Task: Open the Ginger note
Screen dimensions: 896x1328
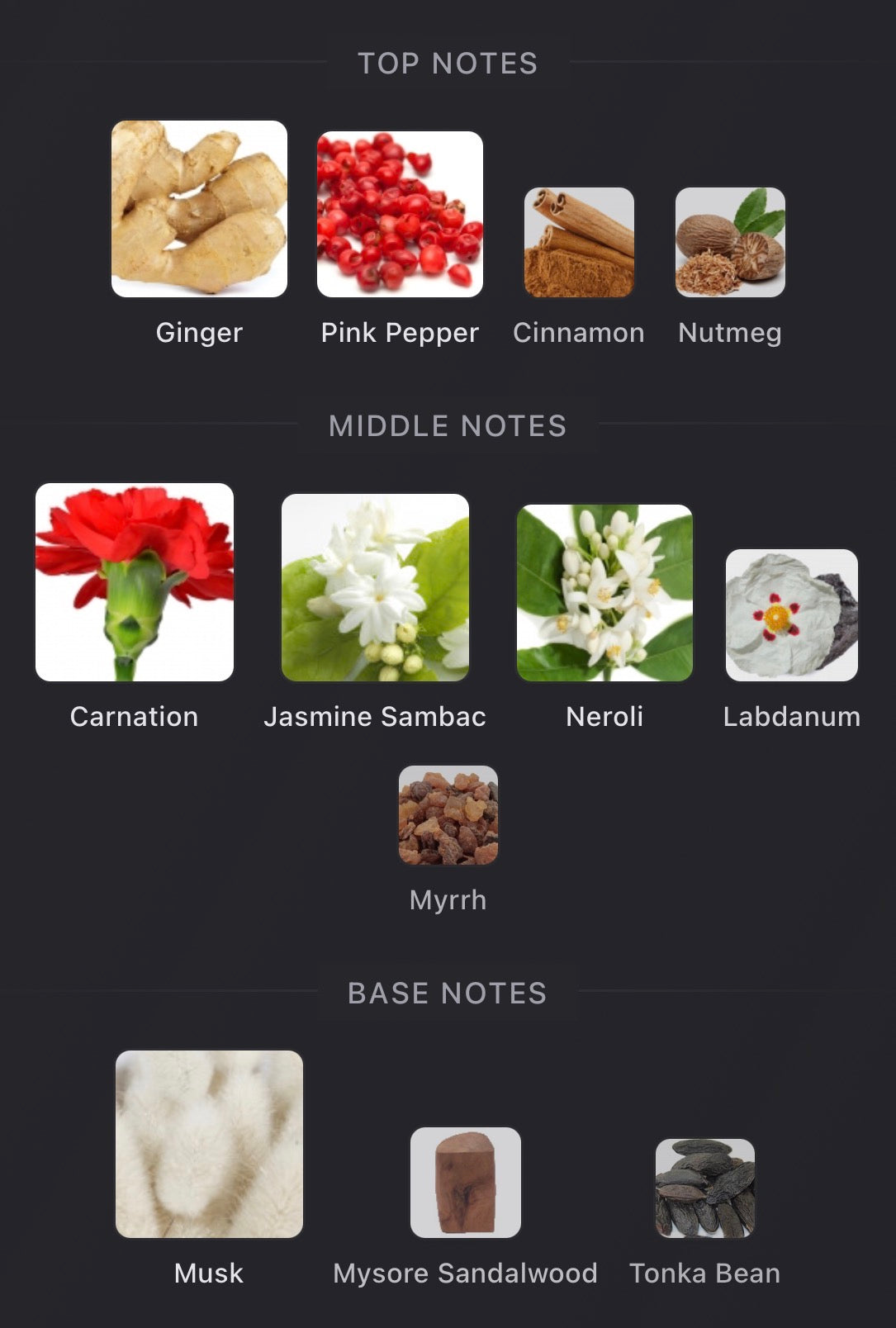Action: coord(199,209)
